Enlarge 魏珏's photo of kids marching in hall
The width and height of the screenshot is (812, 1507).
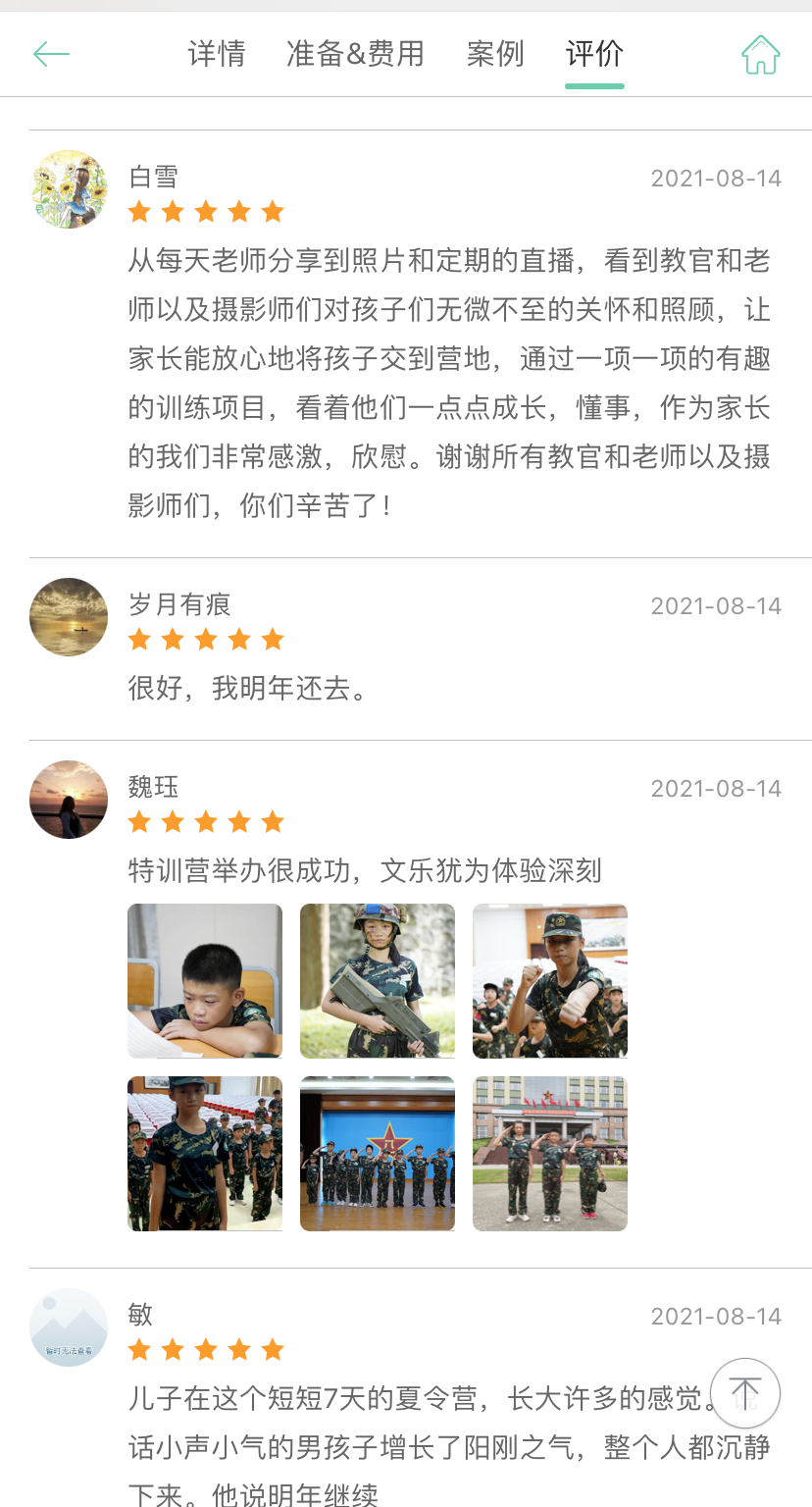(x=205, y=1154)
